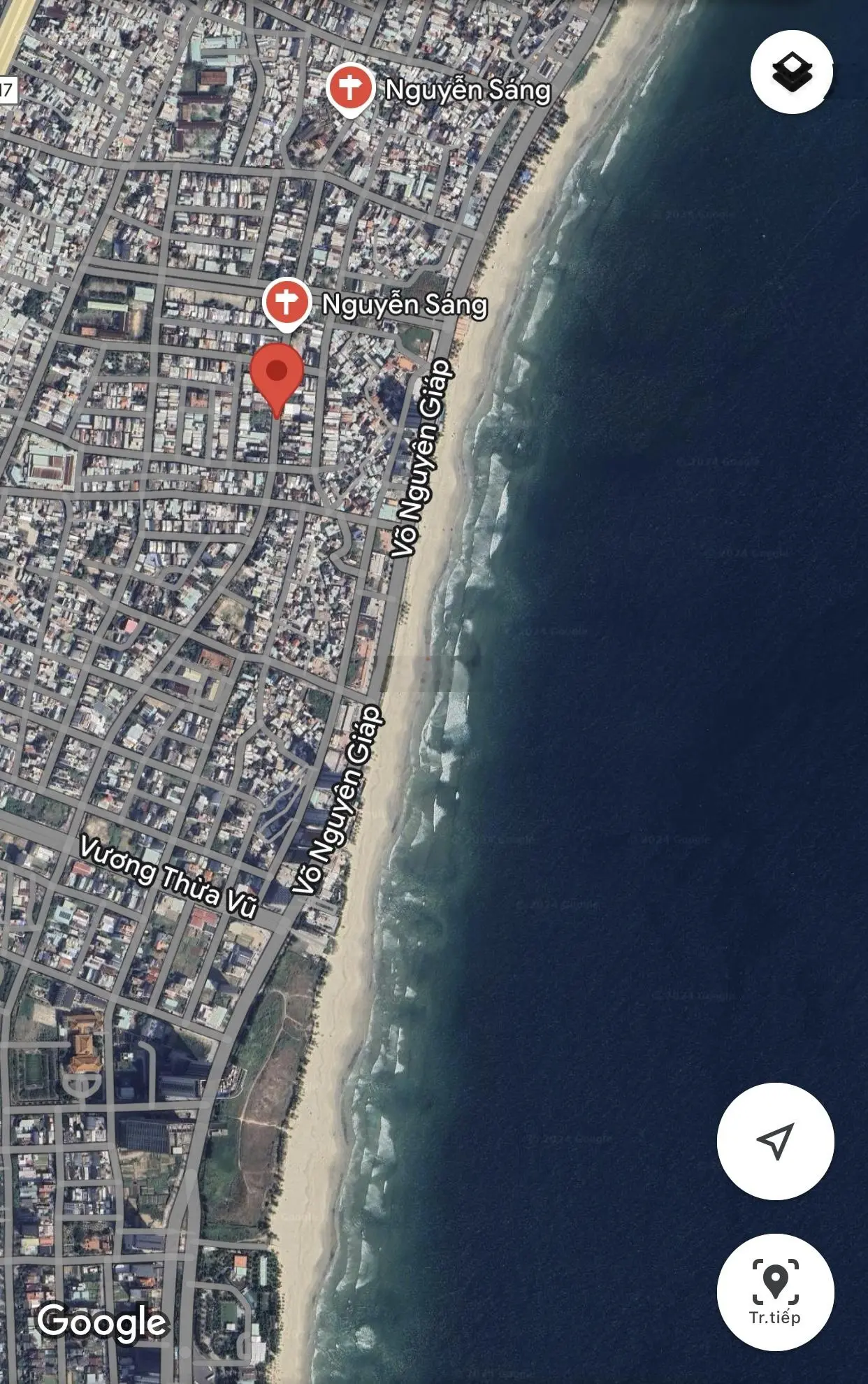Open Nguyễn Sáng marker nearest the red pin
The image size is (868, 1384).
pyautogui.click(x=287, y=303)
